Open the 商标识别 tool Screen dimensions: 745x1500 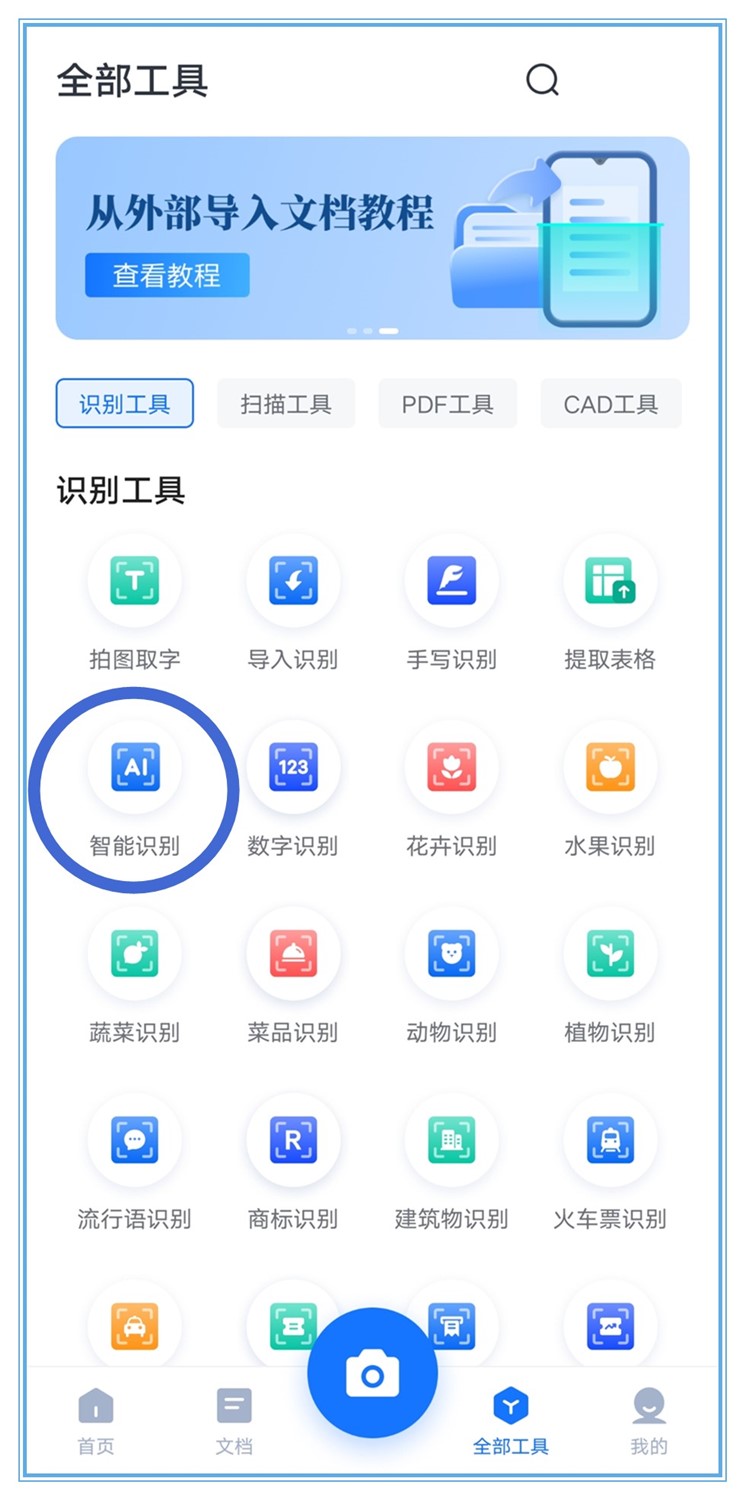pos(293,1141)
